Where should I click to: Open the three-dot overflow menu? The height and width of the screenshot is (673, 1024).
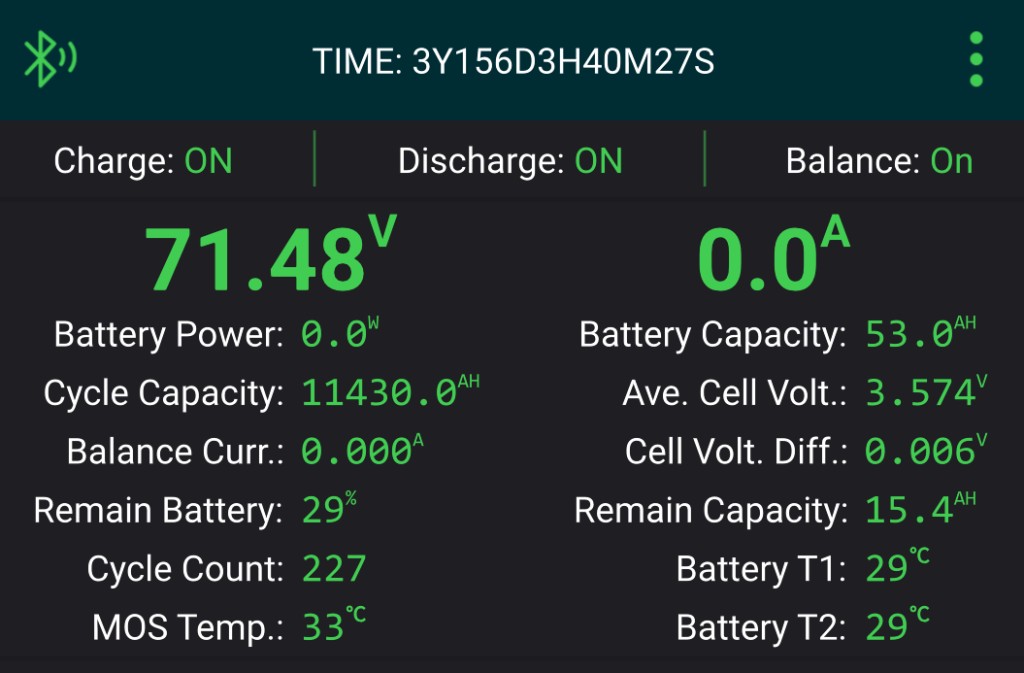coord(976,60)
